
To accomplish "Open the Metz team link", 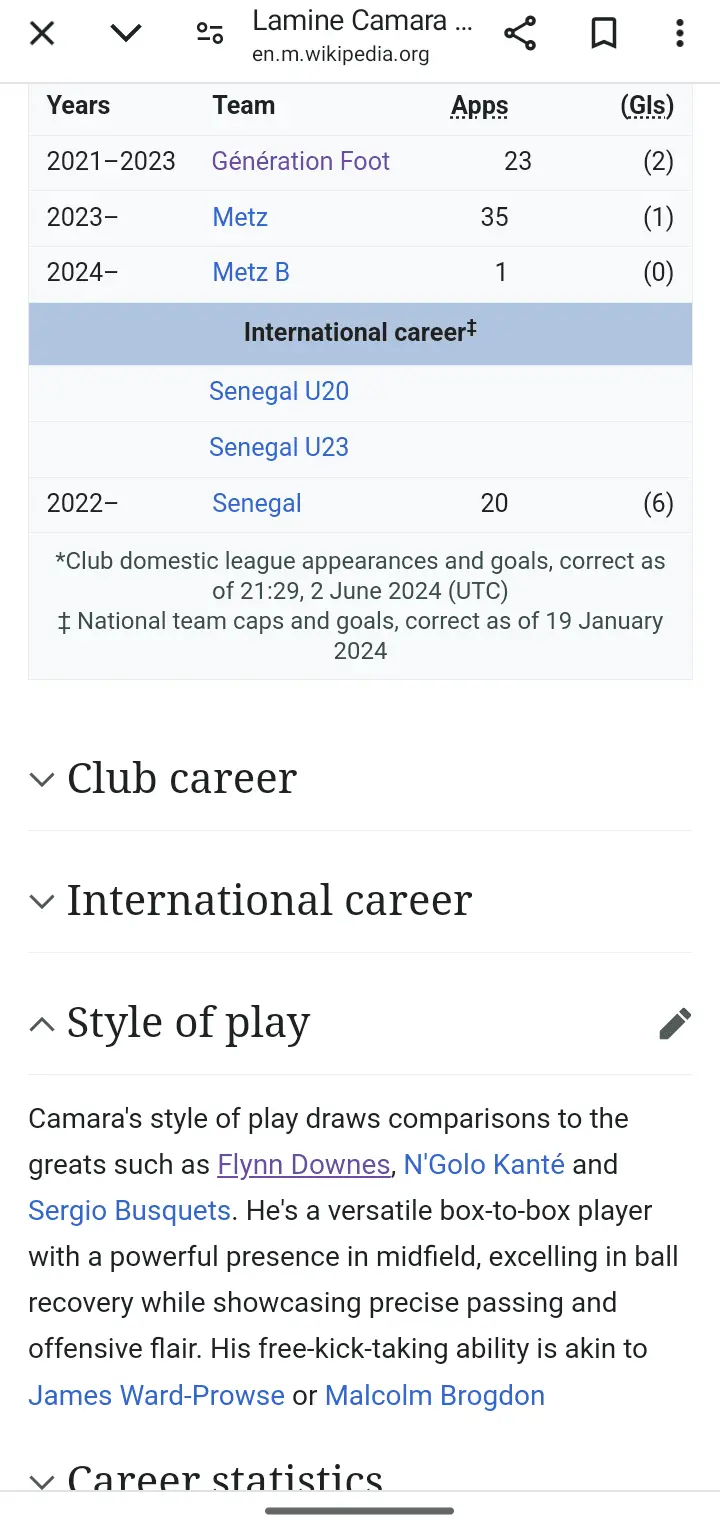I will click(x=240, y=217).
